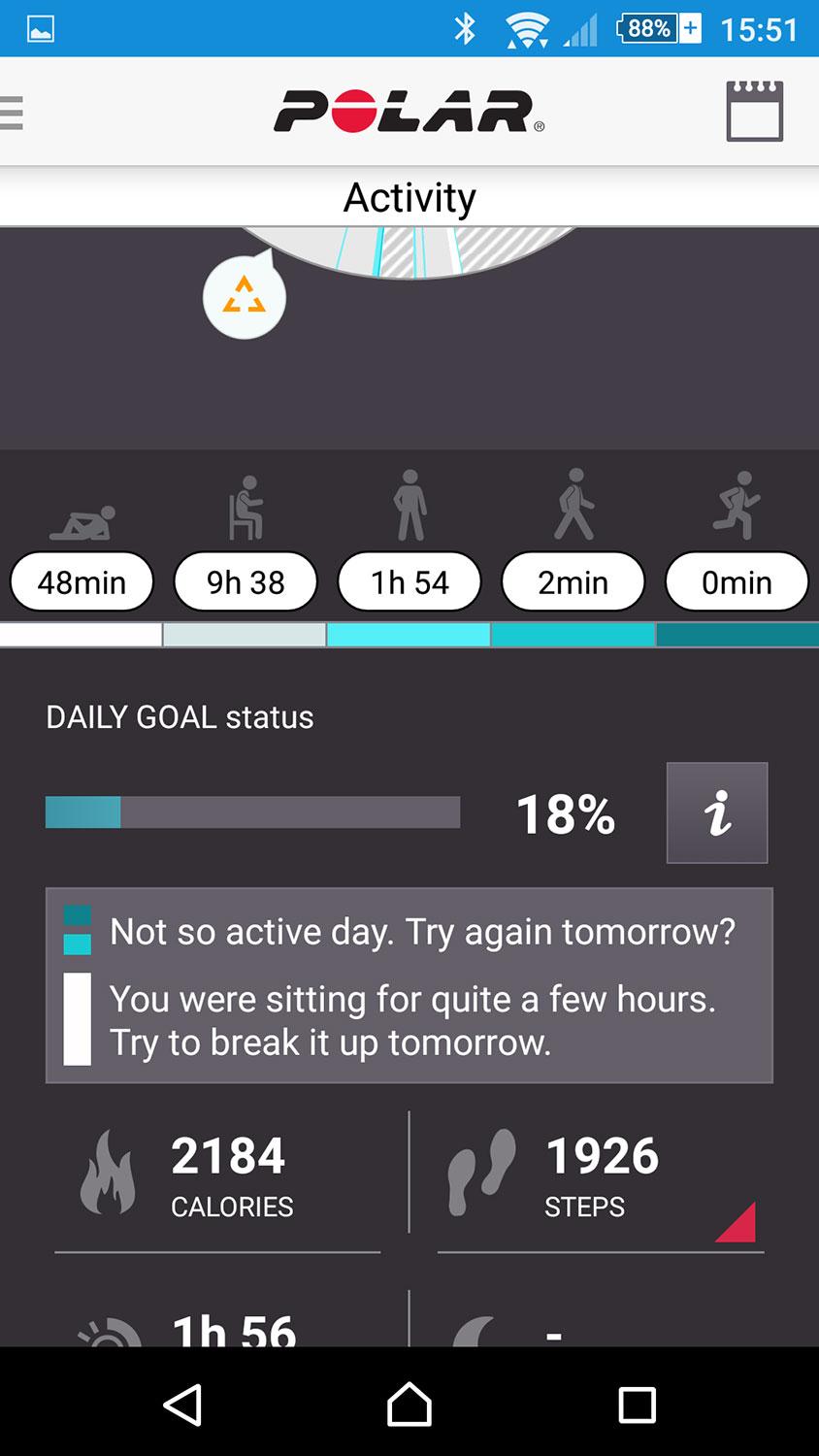Select the 48min resting pill
Image resolution: width=819 pixels, height=1456 pixels.
pyautogui.click(x=82, y=581)
